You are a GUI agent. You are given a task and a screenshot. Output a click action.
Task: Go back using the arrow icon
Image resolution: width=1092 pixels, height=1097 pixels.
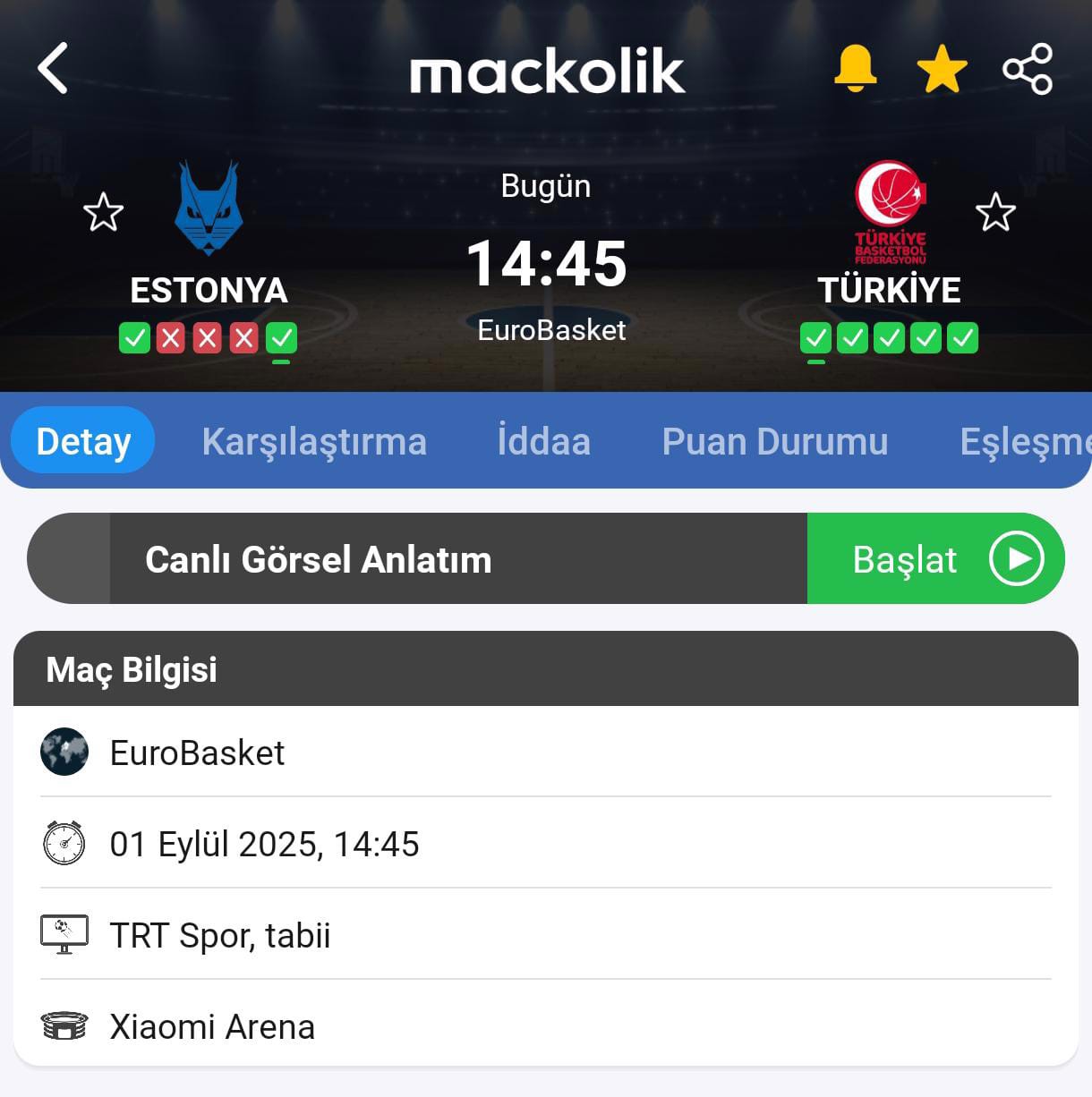click(53, 69)
